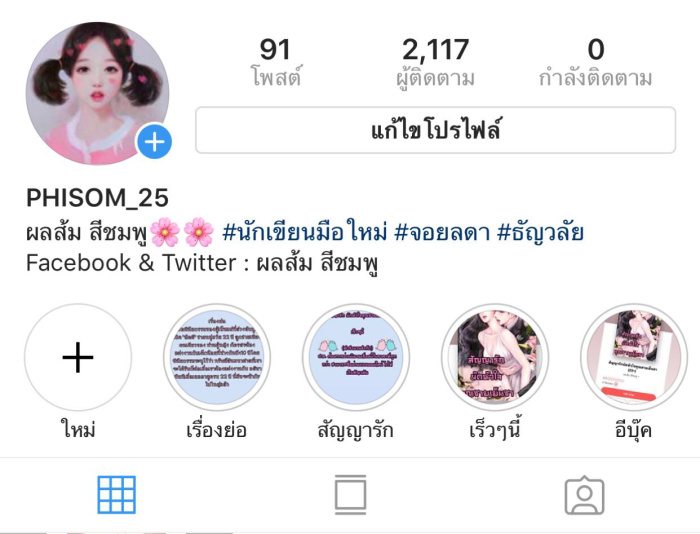Image resolution: width=700 pixels, height=534 pixels.
Task: Open the สัญญารัก story highlight
Action: click(x=356, y=358)
